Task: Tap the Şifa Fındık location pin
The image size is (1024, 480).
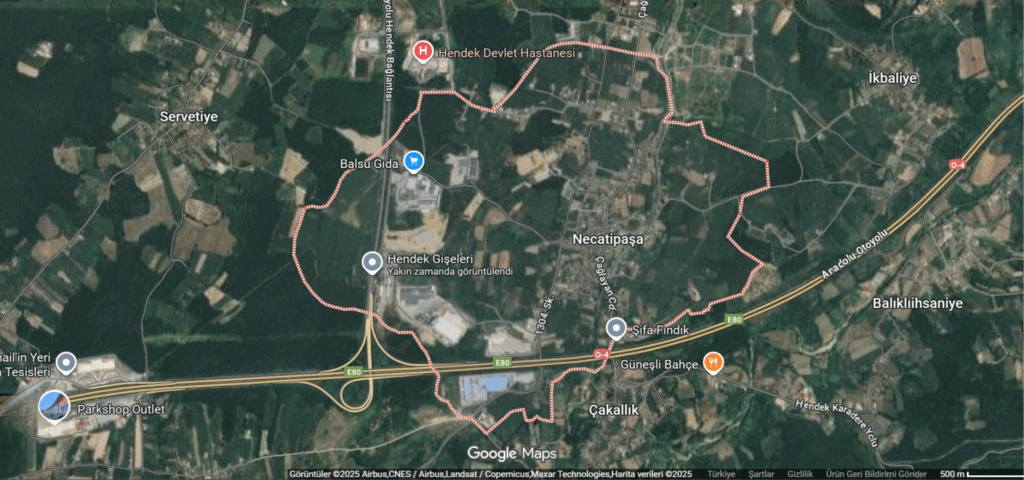Action: pyautogui.click(x=616, y=328)
